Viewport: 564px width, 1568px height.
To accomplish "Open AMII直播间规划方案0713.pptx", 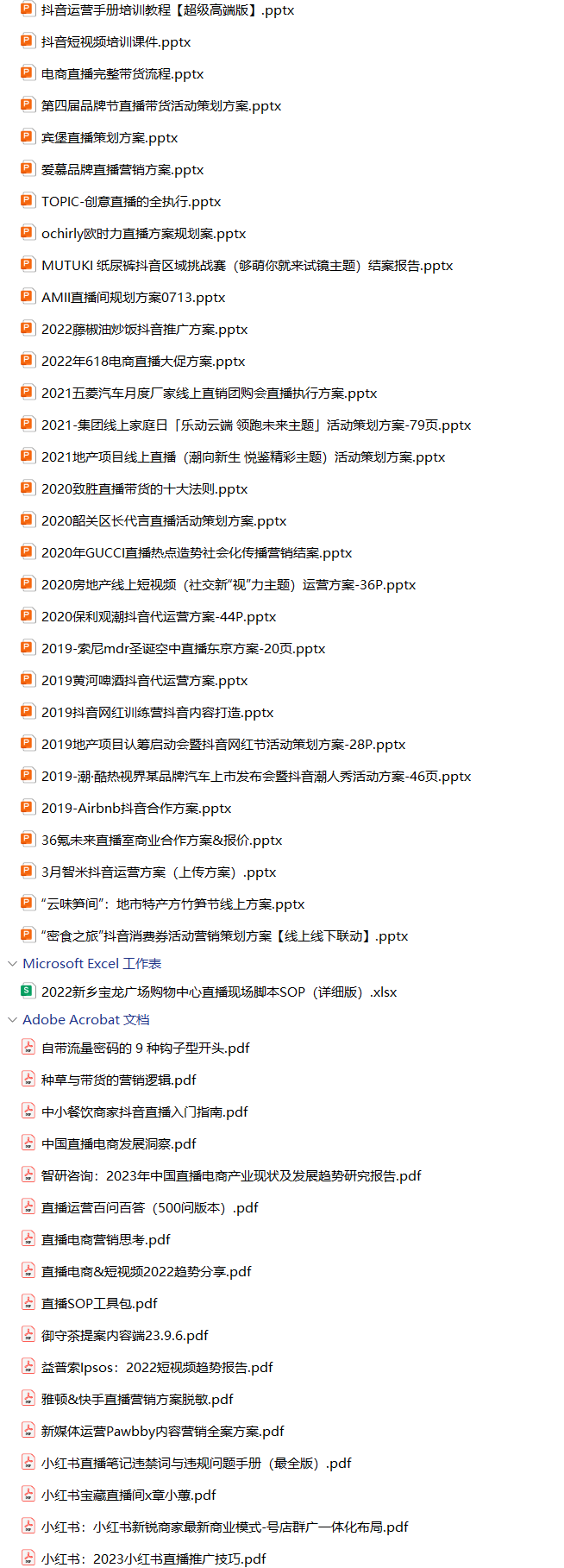I will (133, 298).
